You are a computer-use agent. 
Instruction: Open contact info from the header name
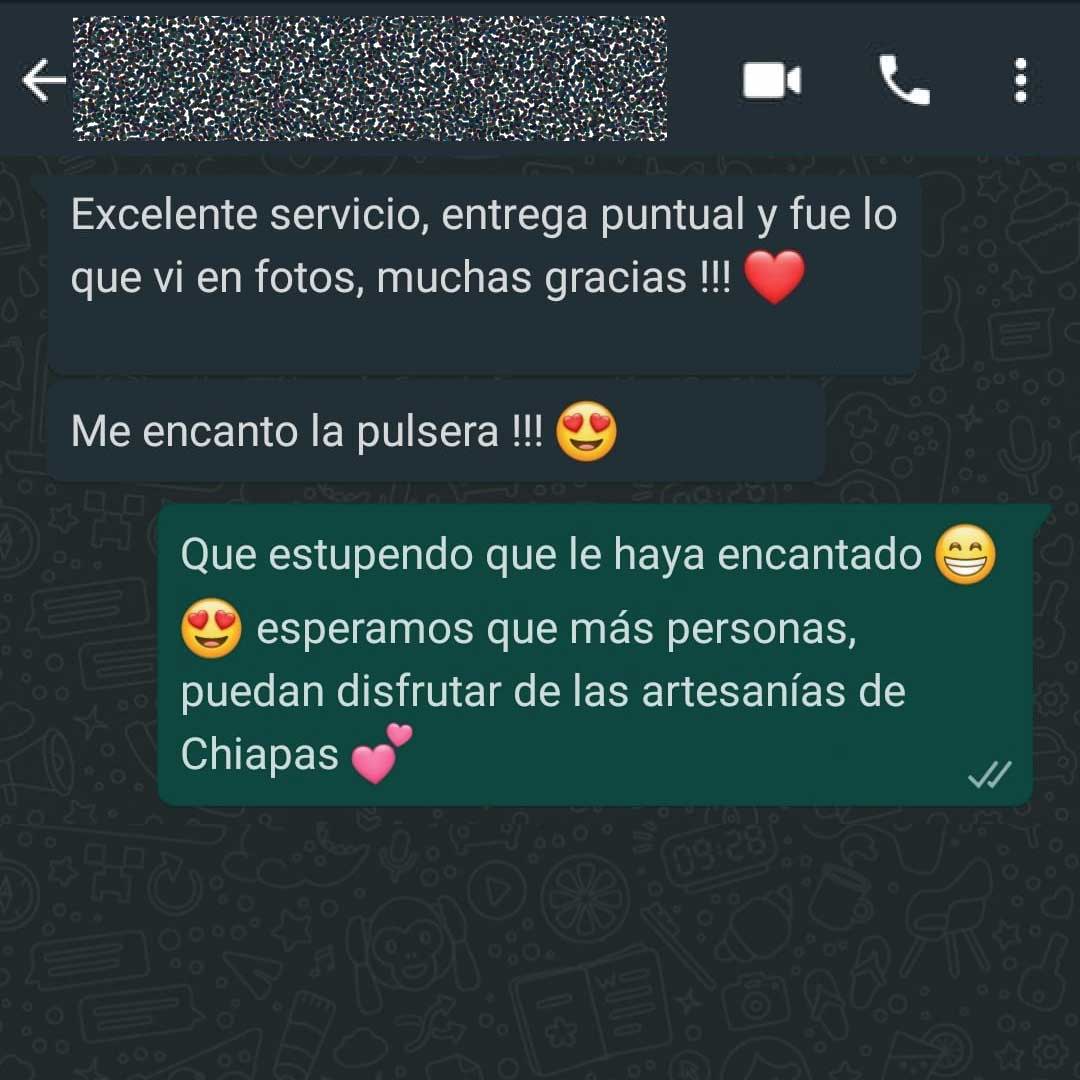coord(370,79)
